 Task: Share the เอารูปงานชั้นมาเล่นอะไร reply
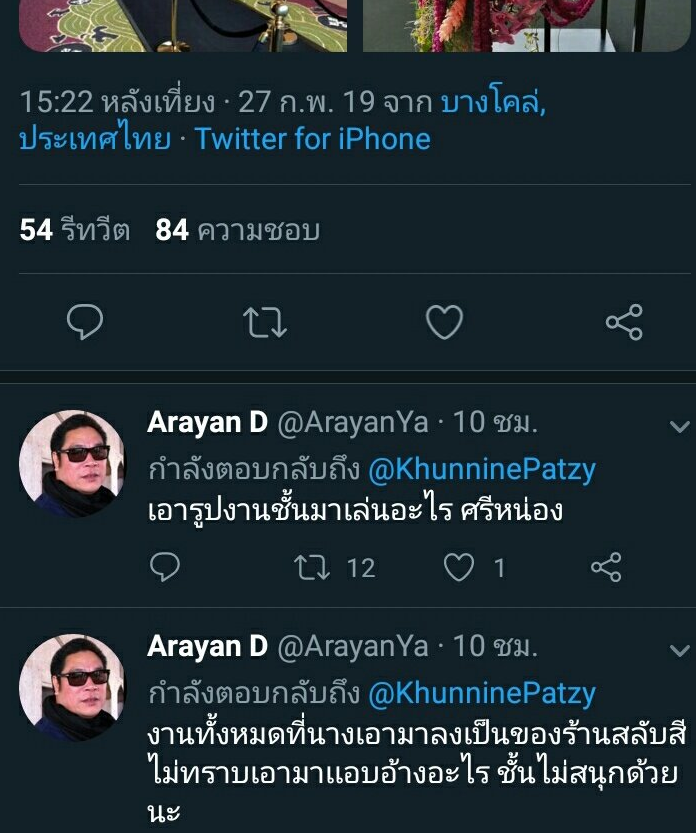pyautogui.click(x=606, y=568)
